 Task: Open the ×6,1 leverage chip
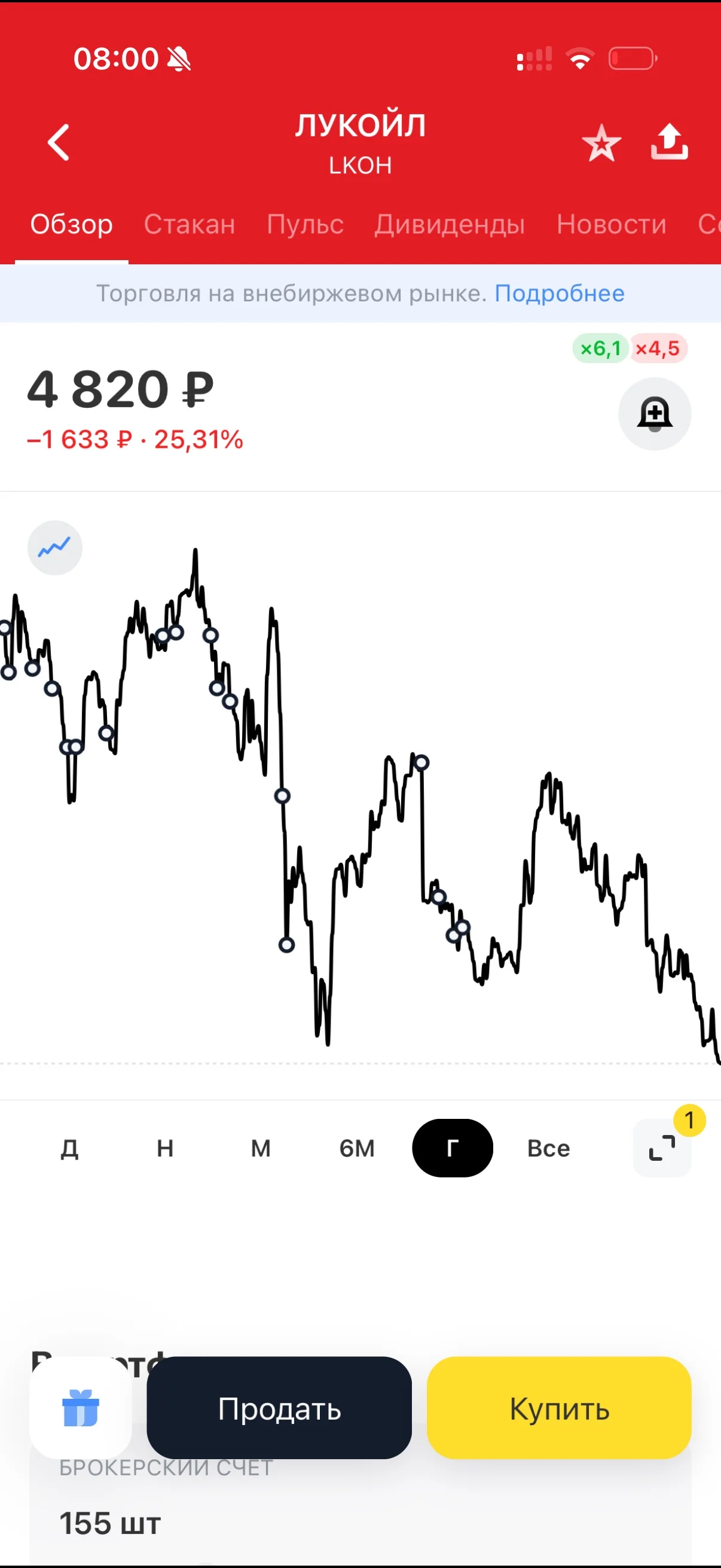[x=600, y=349]
